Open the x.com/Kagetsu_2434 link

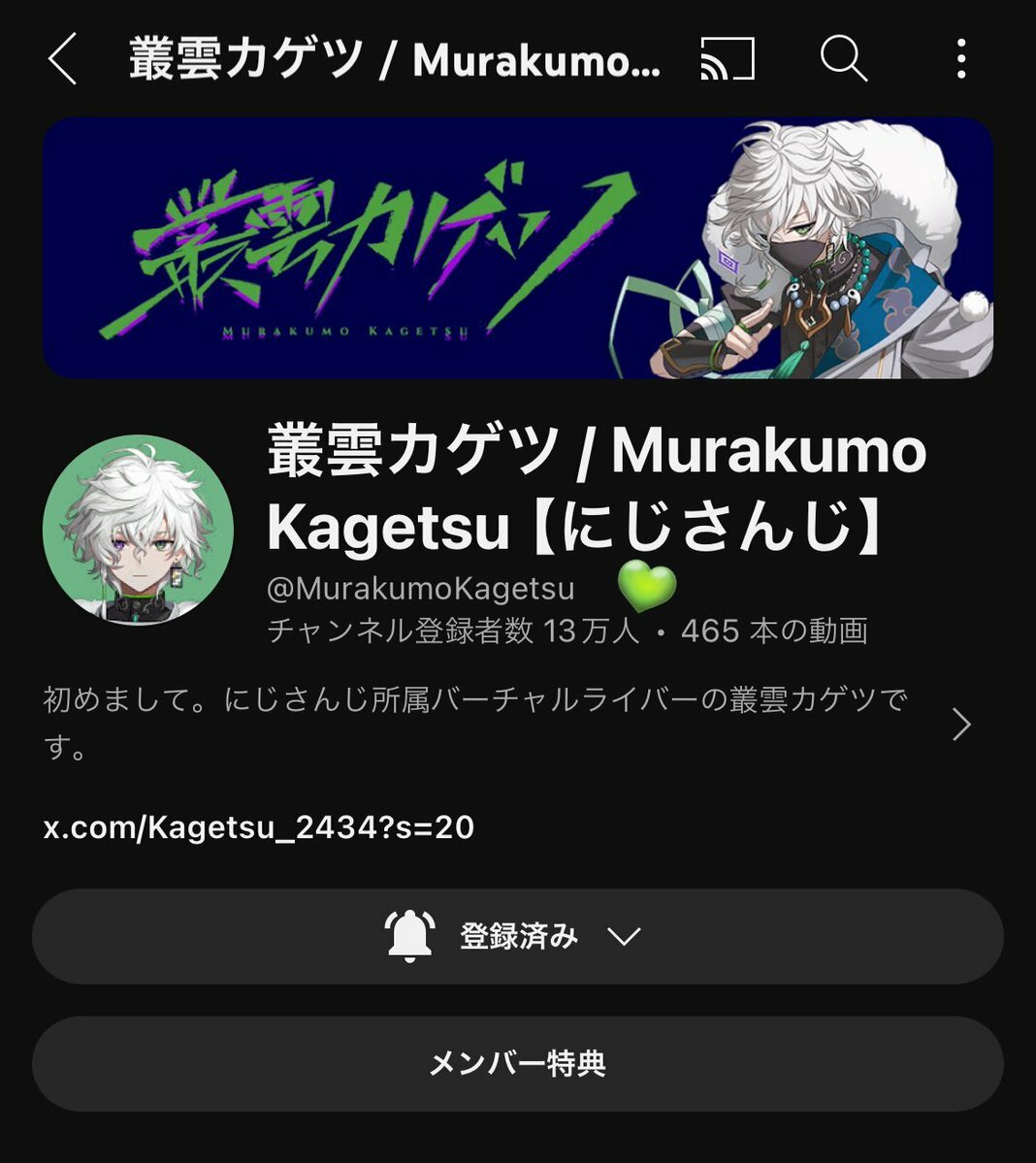(x=259, y=827)
